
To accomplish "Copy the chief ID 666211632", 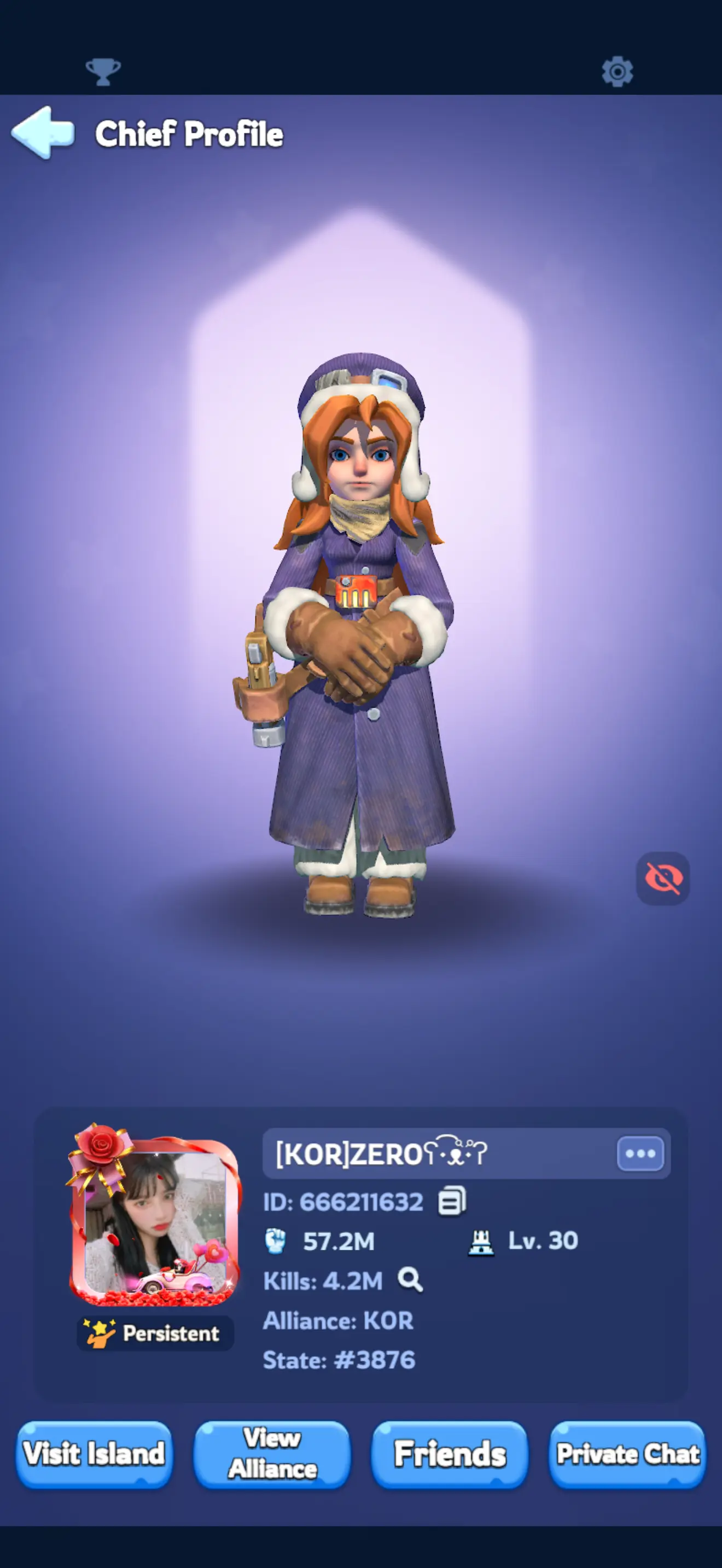I will 452,1201.
